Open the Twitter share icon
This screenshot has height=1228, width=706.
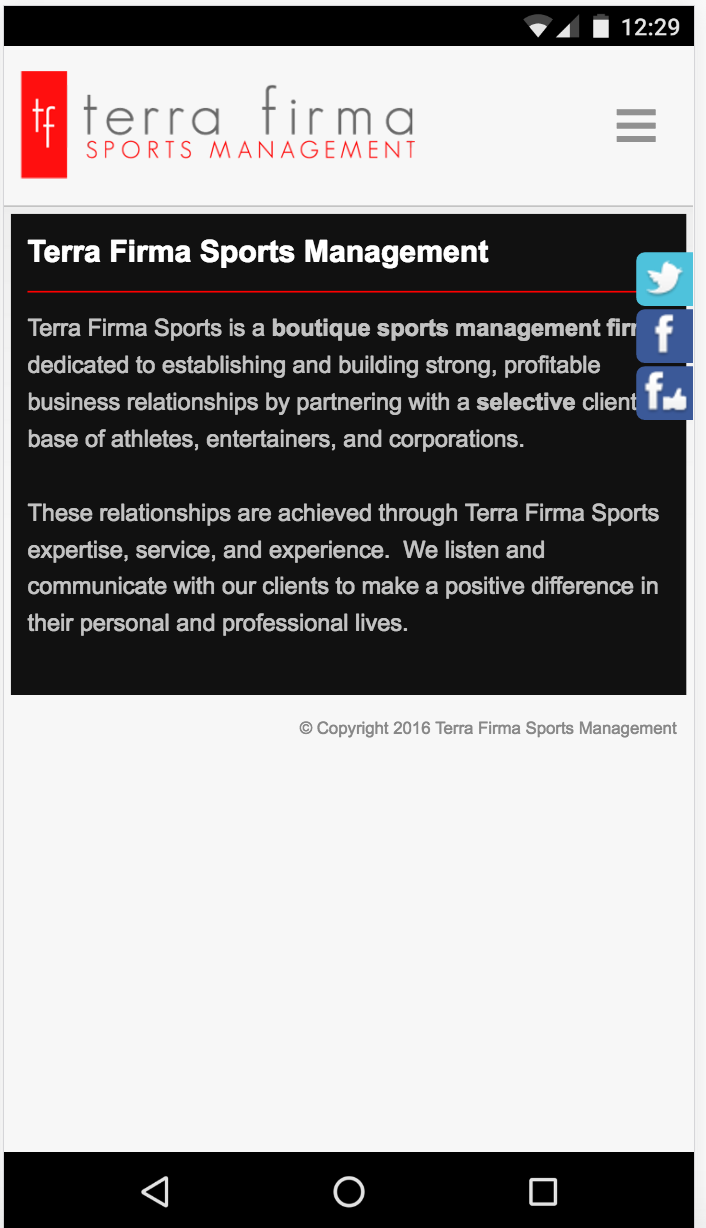[x=664, y=278]
